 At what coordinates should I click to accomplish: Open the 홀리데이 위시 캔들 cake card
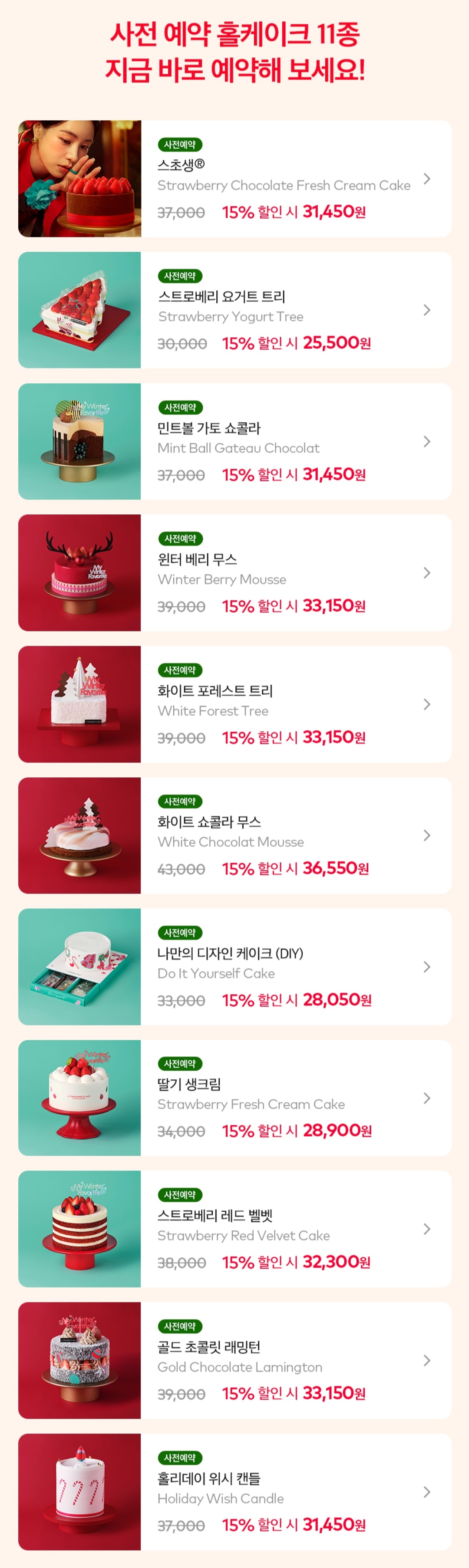(234, 1492)
